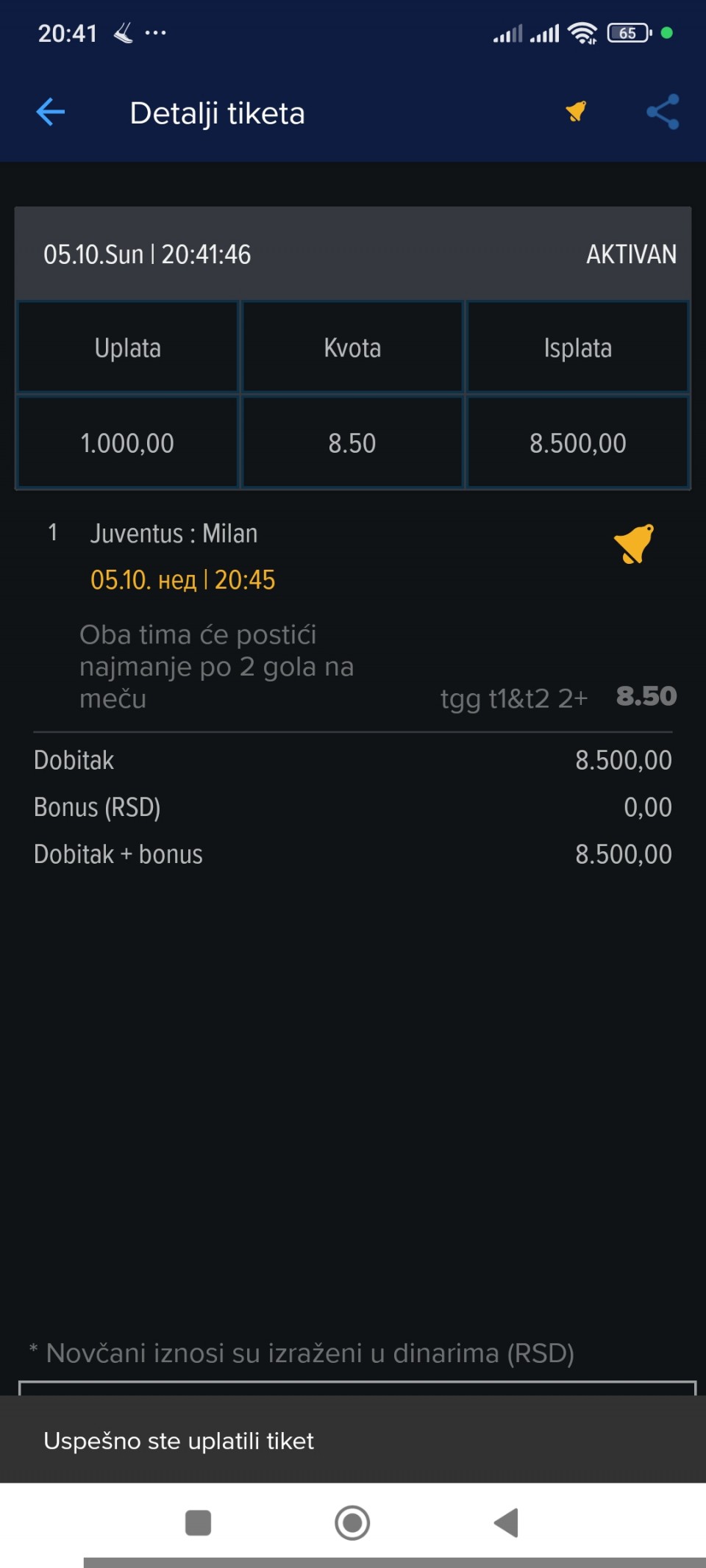Toggle the alert bell for Juventus : Milan

coord(633,544)
